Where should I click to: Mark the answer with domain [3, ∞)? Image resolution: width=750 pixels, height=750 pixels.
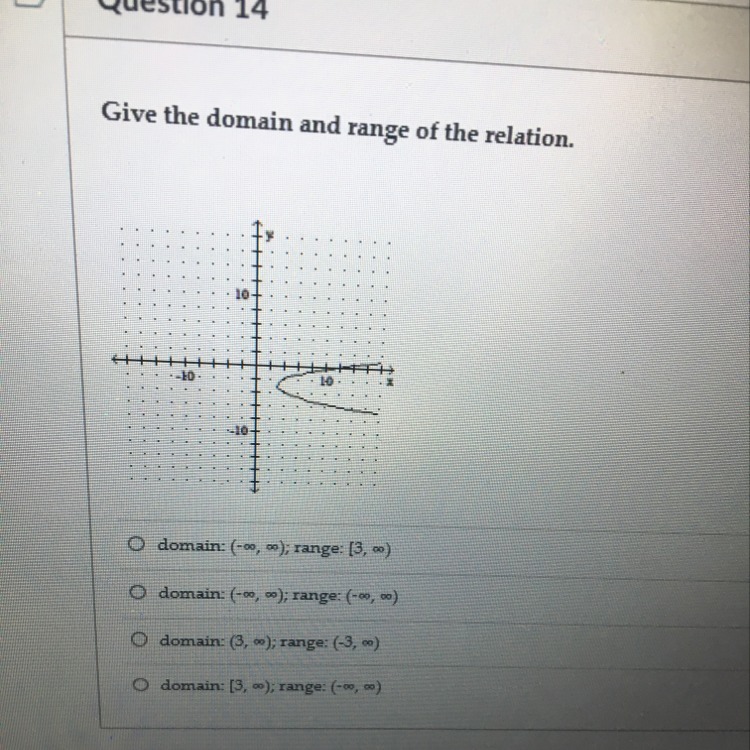[144, 686]
